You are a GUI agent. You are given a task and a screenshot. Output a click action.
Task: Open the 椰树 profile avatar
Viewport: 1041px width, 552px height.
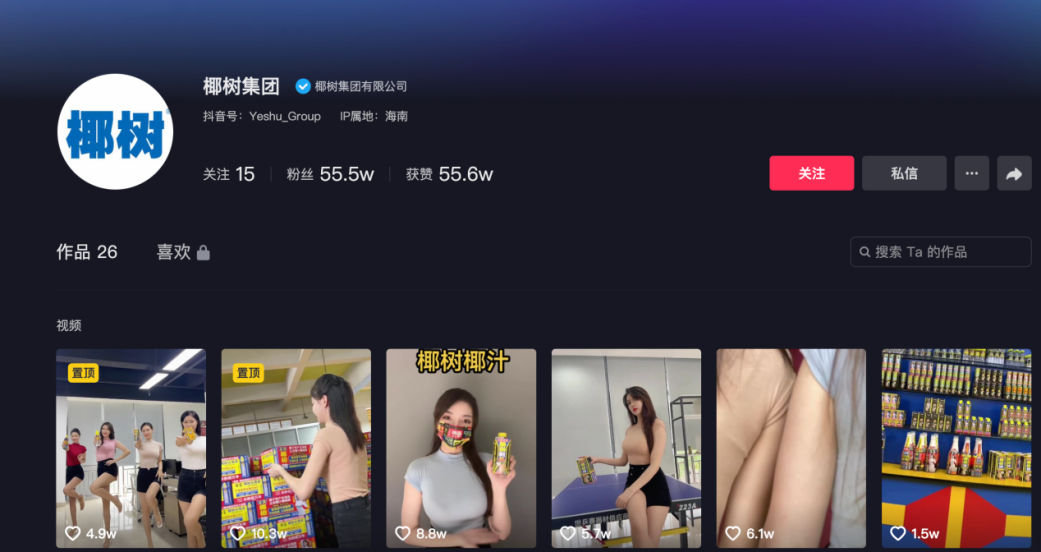116,131
